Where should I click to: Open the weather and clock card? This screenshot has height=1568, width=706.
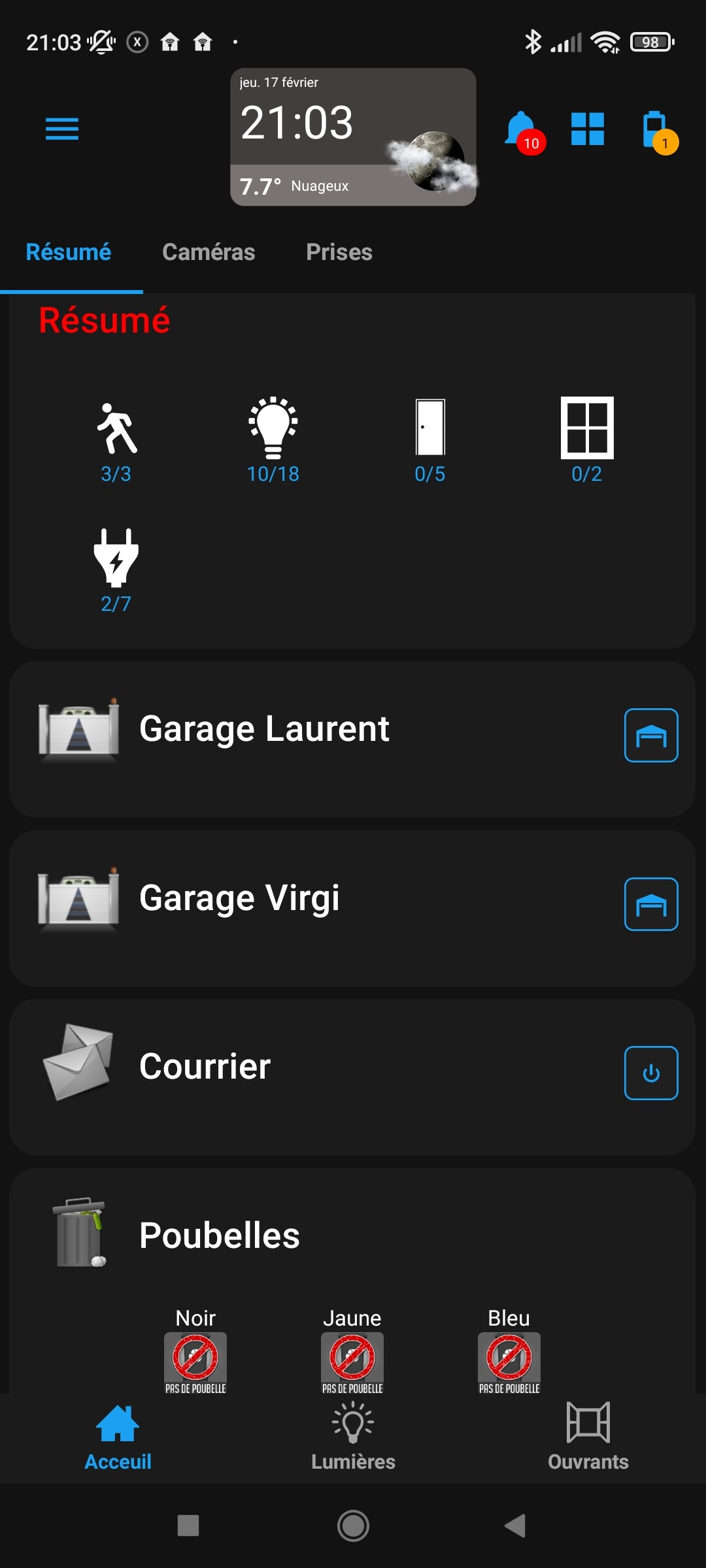coord(353,137)
